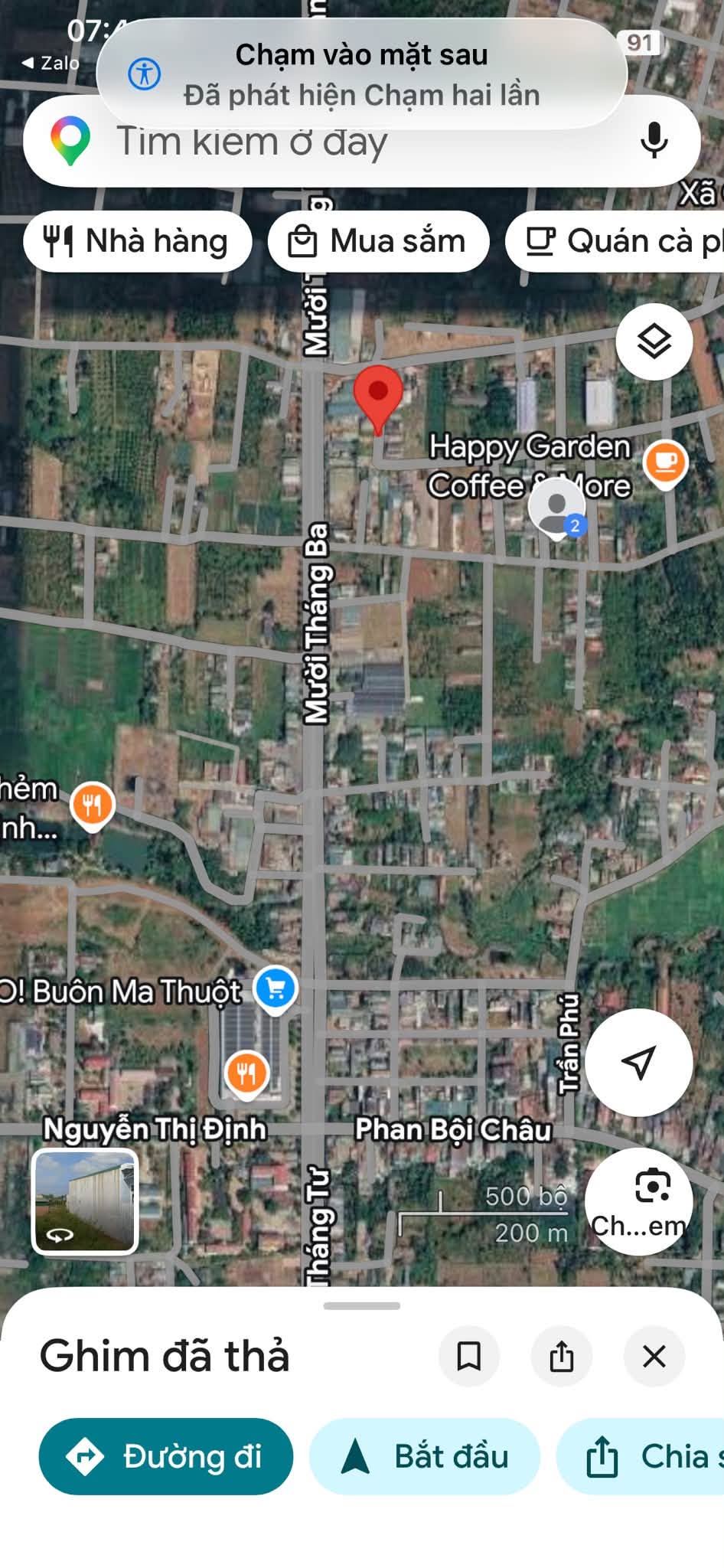Select the Mua sắm filter chip
Image resolution: width=724 pixels, height=1568 pixels.
[378, 242]
